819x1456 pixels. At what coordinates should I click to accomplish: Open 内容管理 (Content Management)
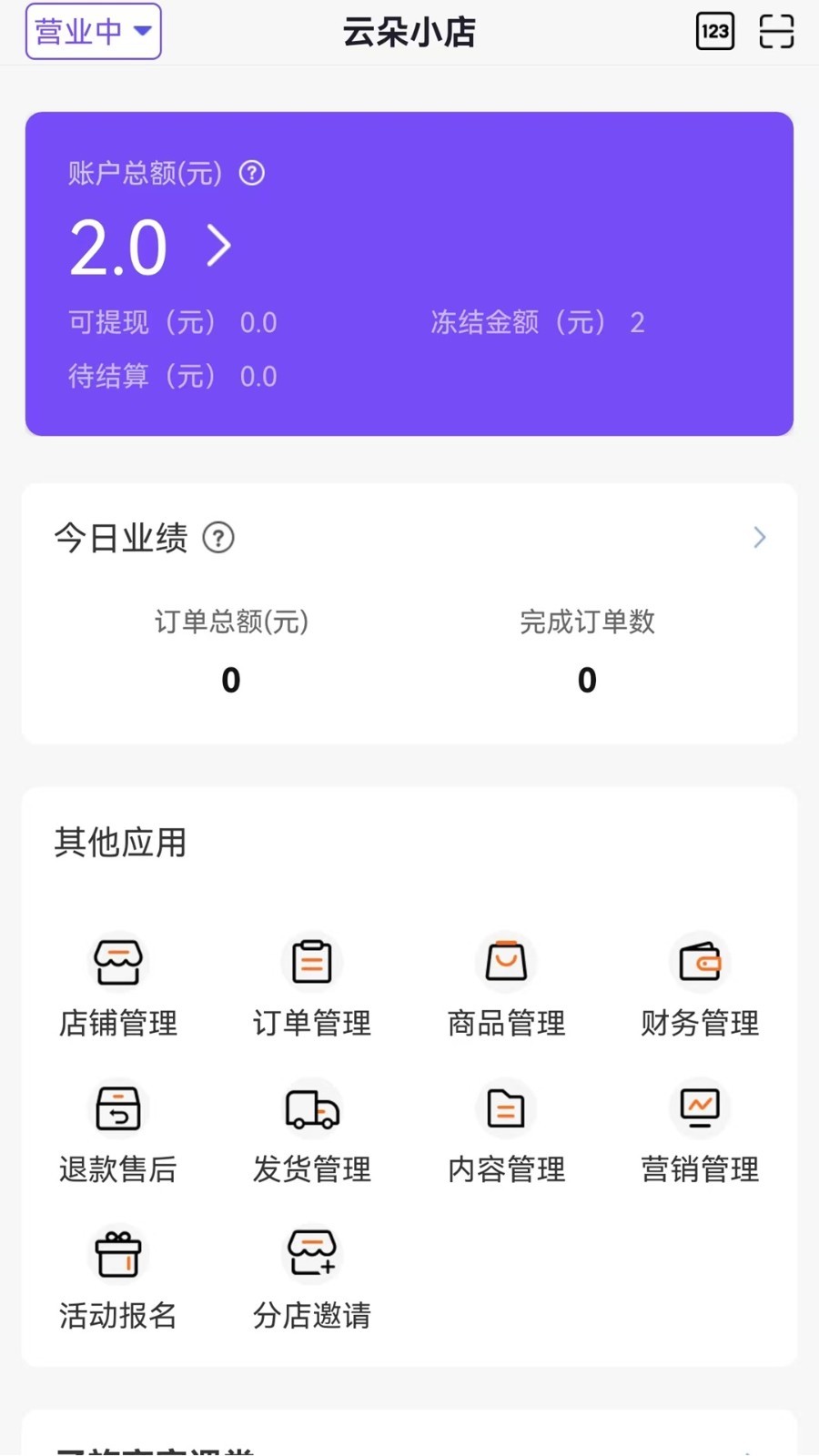pyautogui.click(x=506, y=1133)
